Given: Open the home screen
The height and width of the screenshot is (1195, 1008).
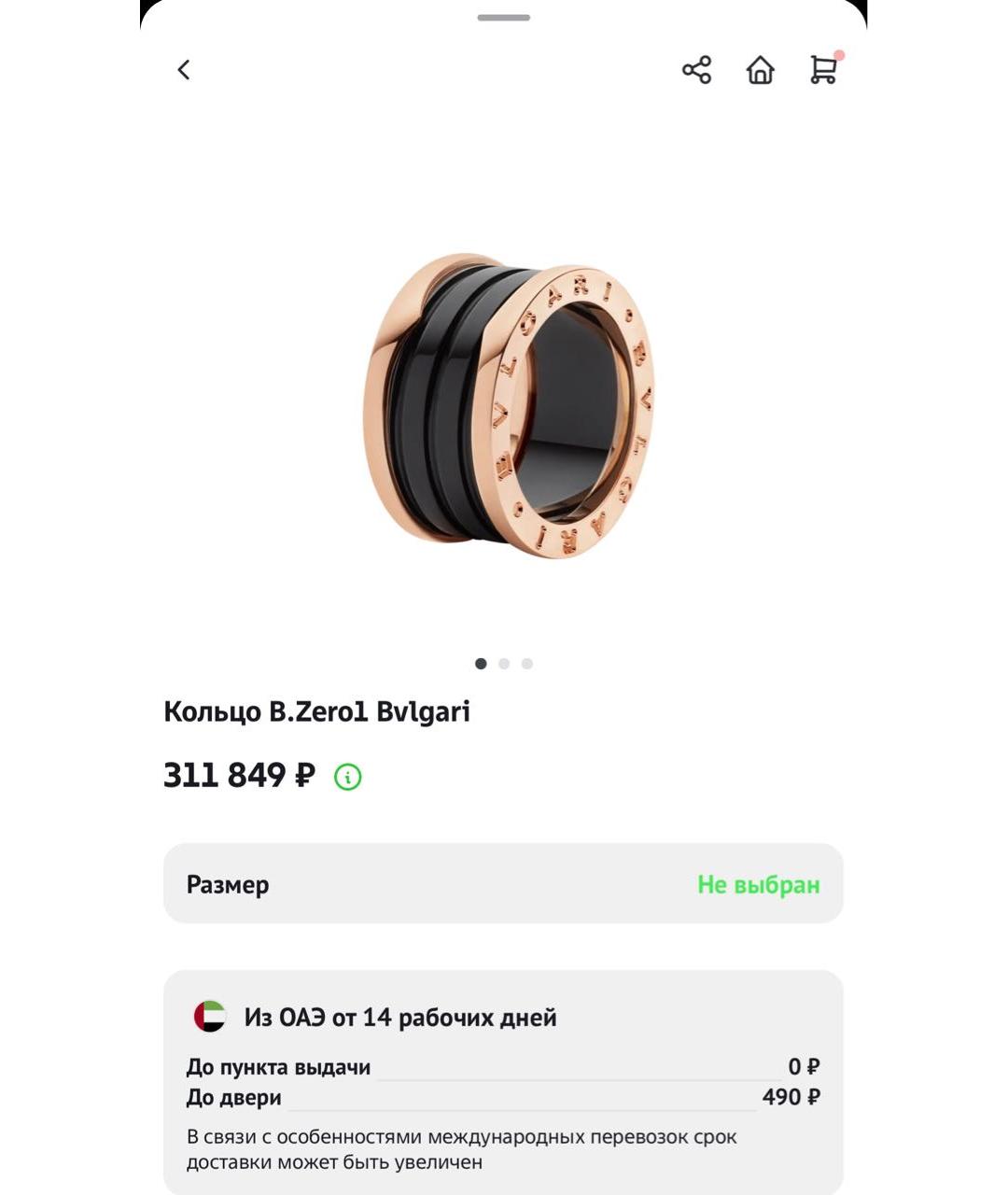Looking at the screenshot, I should 760,70.
